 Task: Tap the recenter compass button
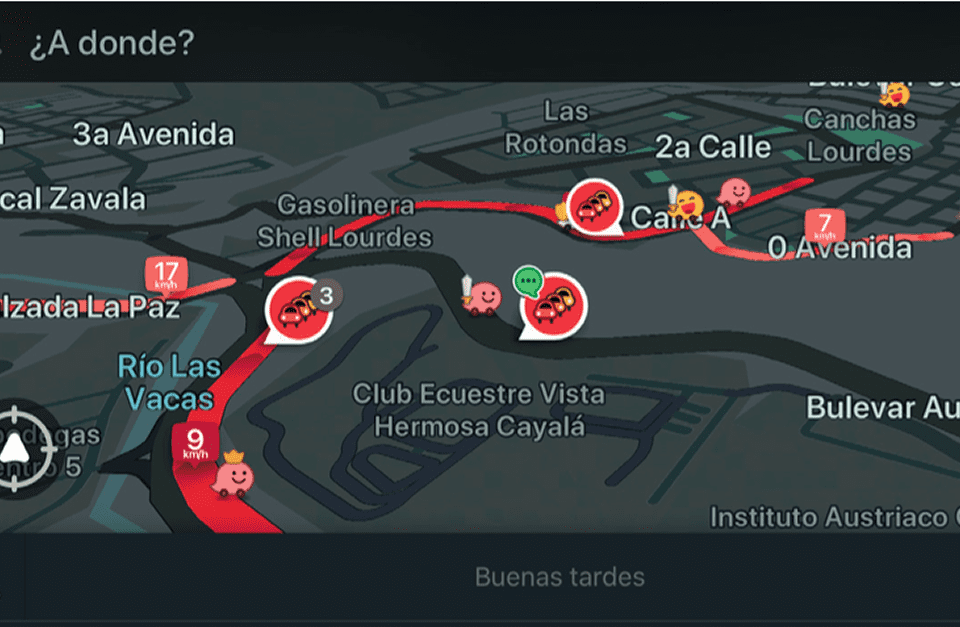[x=15, y=450]
